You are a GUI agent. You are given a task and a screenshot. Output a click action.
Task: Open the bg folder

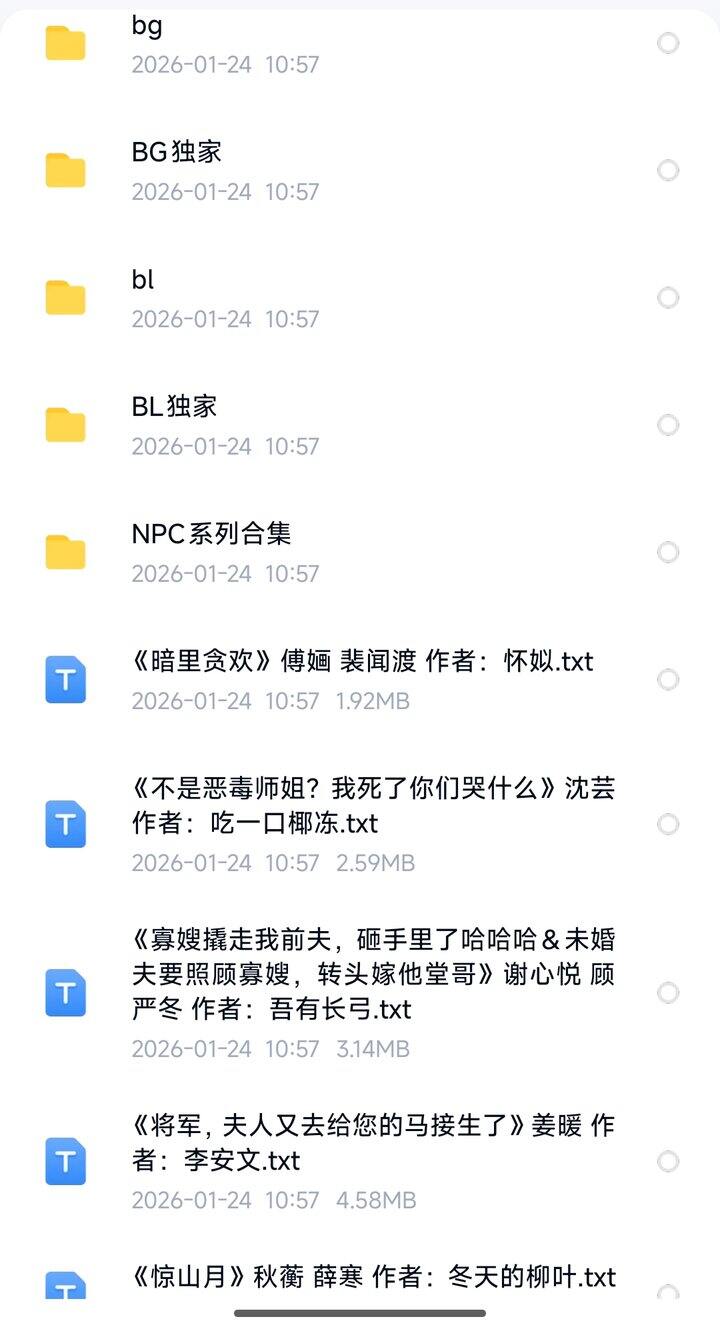point(147,26)
